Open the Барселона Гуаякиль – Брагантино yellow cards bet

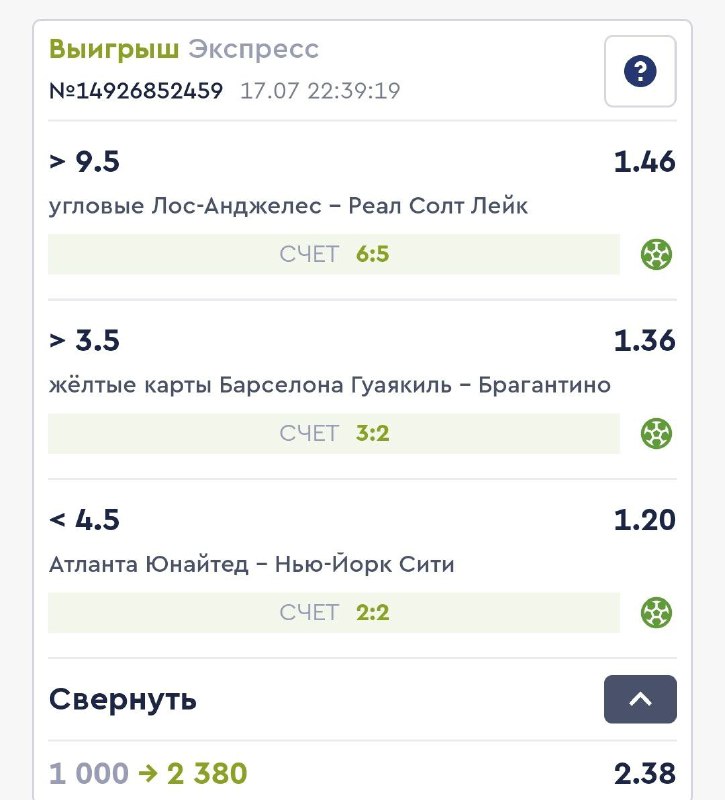(330, 385)
